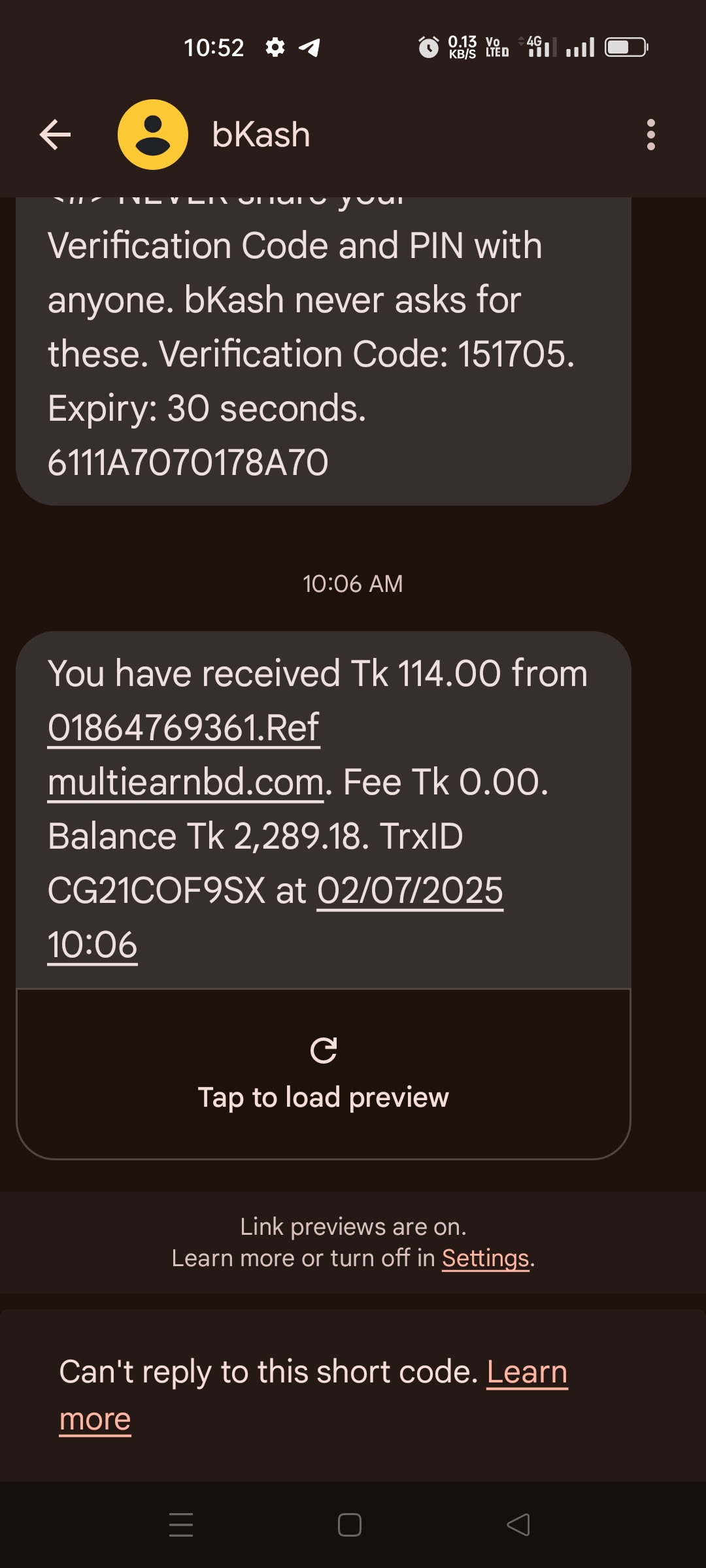Open the multiearnbd.com link
The image size is (706, 1568).
click(x=186, y=783)
